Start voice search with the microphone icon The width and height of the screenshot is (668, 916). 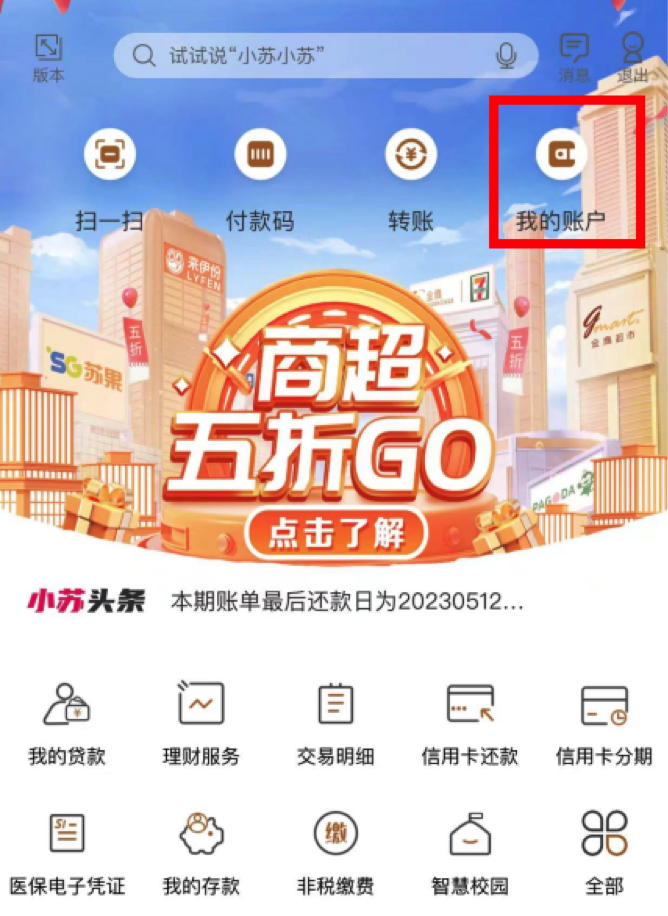pos(506,55)
